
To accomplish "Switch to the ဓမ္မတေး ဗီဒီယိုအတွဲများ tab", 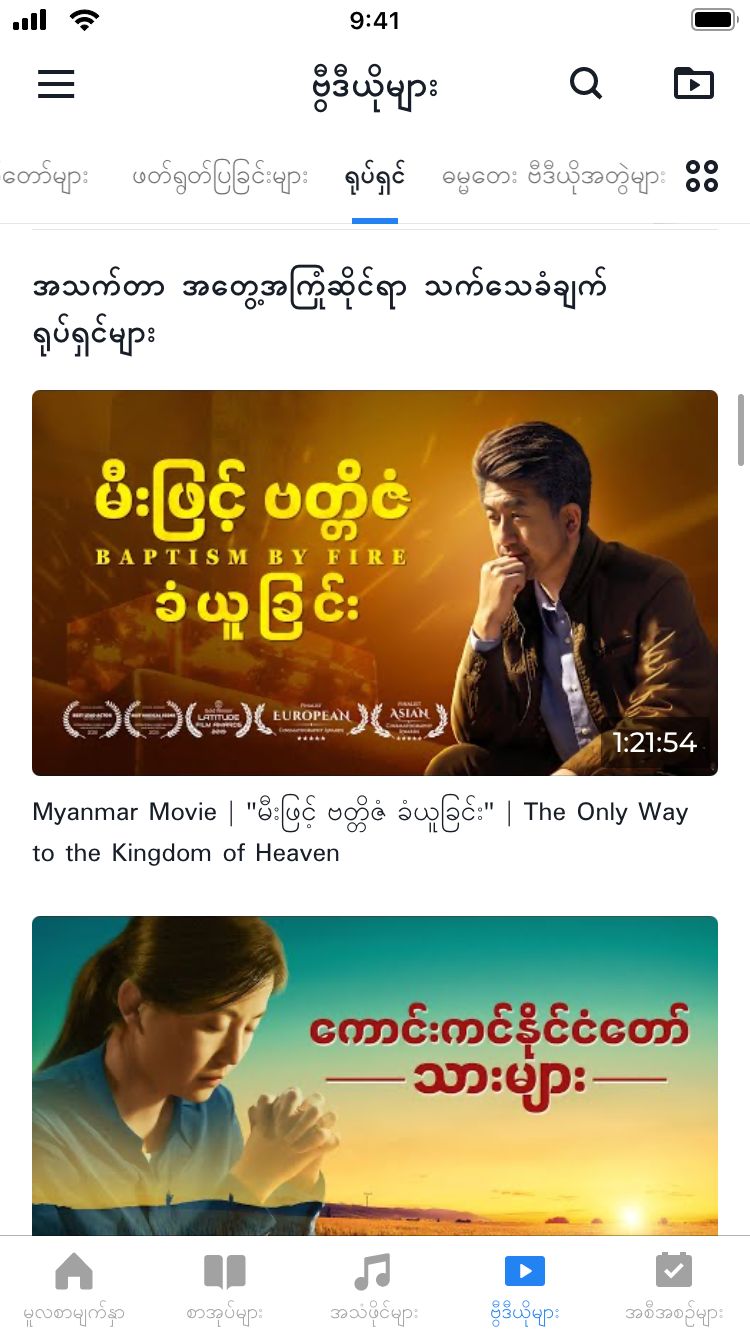I will pos(553,178).
